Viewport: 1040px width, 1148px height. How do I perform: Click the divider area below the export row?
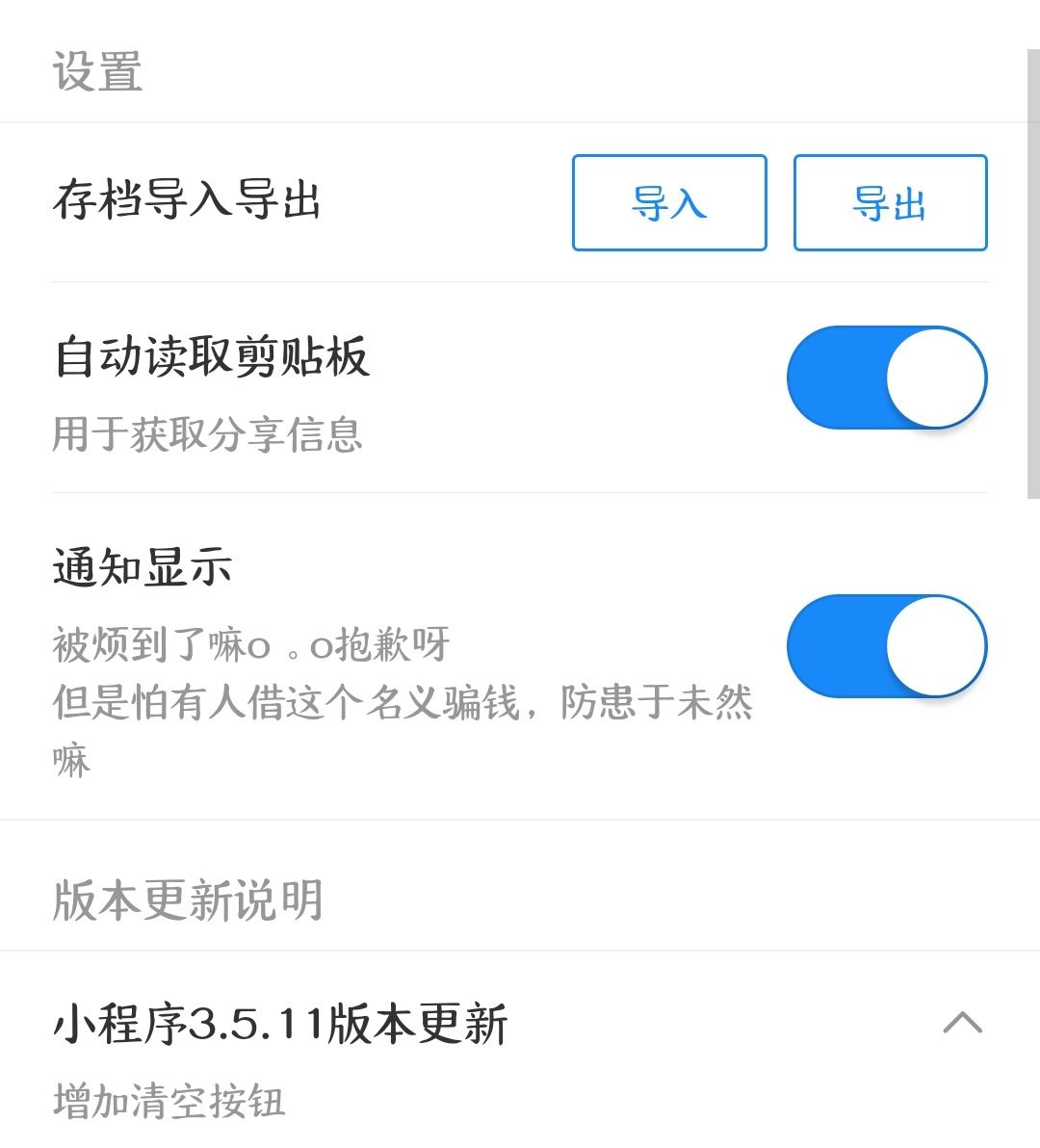click(x=520, y=282)
